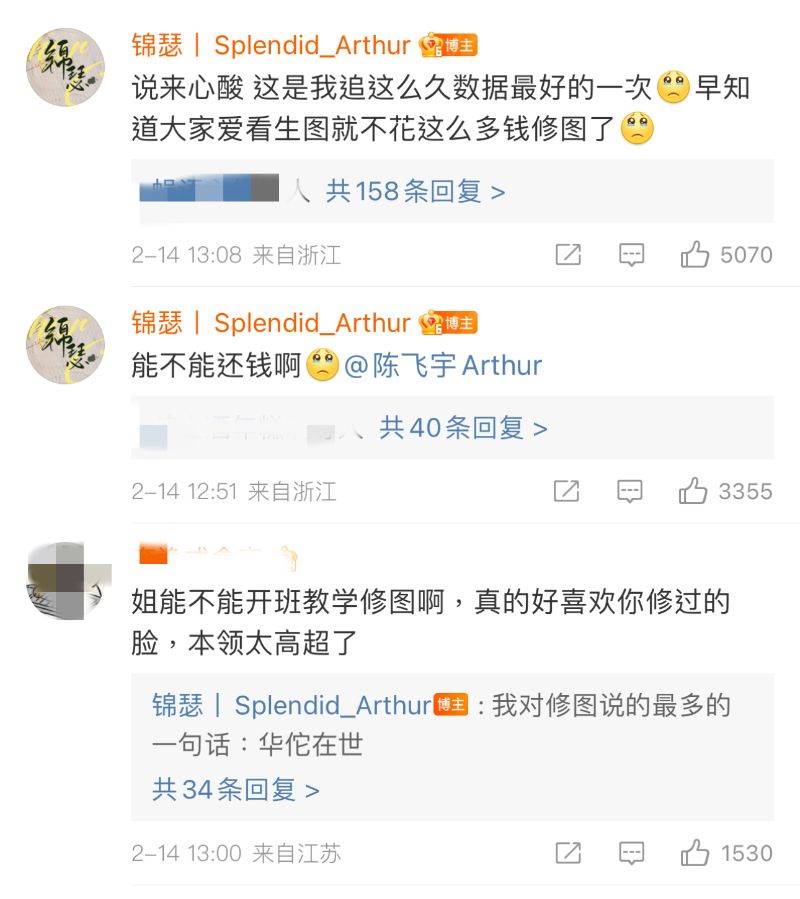Open the @陈飞宇Arthur mention link
The width and height of the screenshot is (800, 899).
point(443,365)
